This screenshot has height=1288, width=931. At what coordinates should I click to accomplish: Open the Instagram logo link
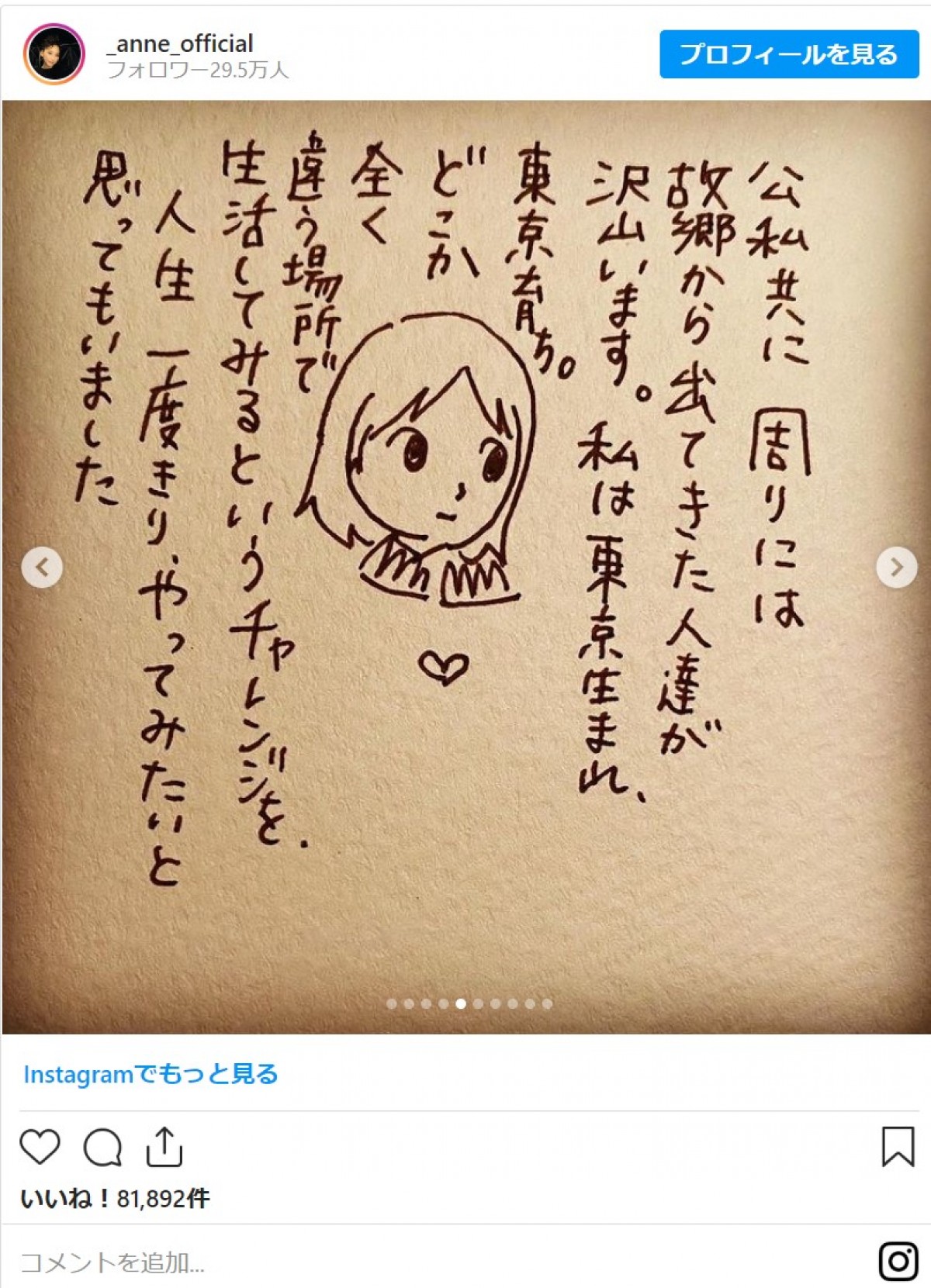898,1261
